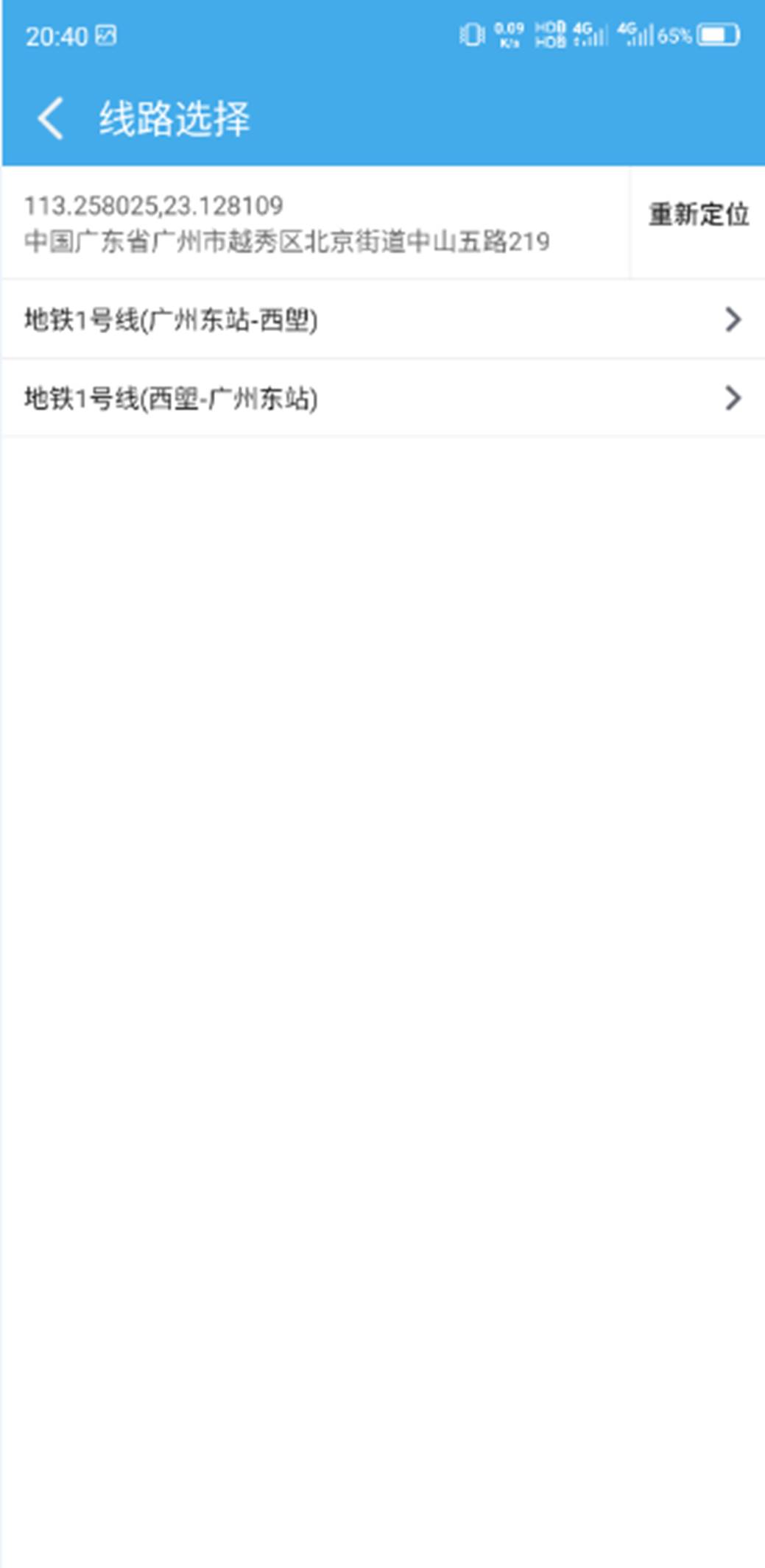The height and width of the screenshot is (1568, 765).
Task: Go back from 线路选择 screen
Action: [50, 118]
